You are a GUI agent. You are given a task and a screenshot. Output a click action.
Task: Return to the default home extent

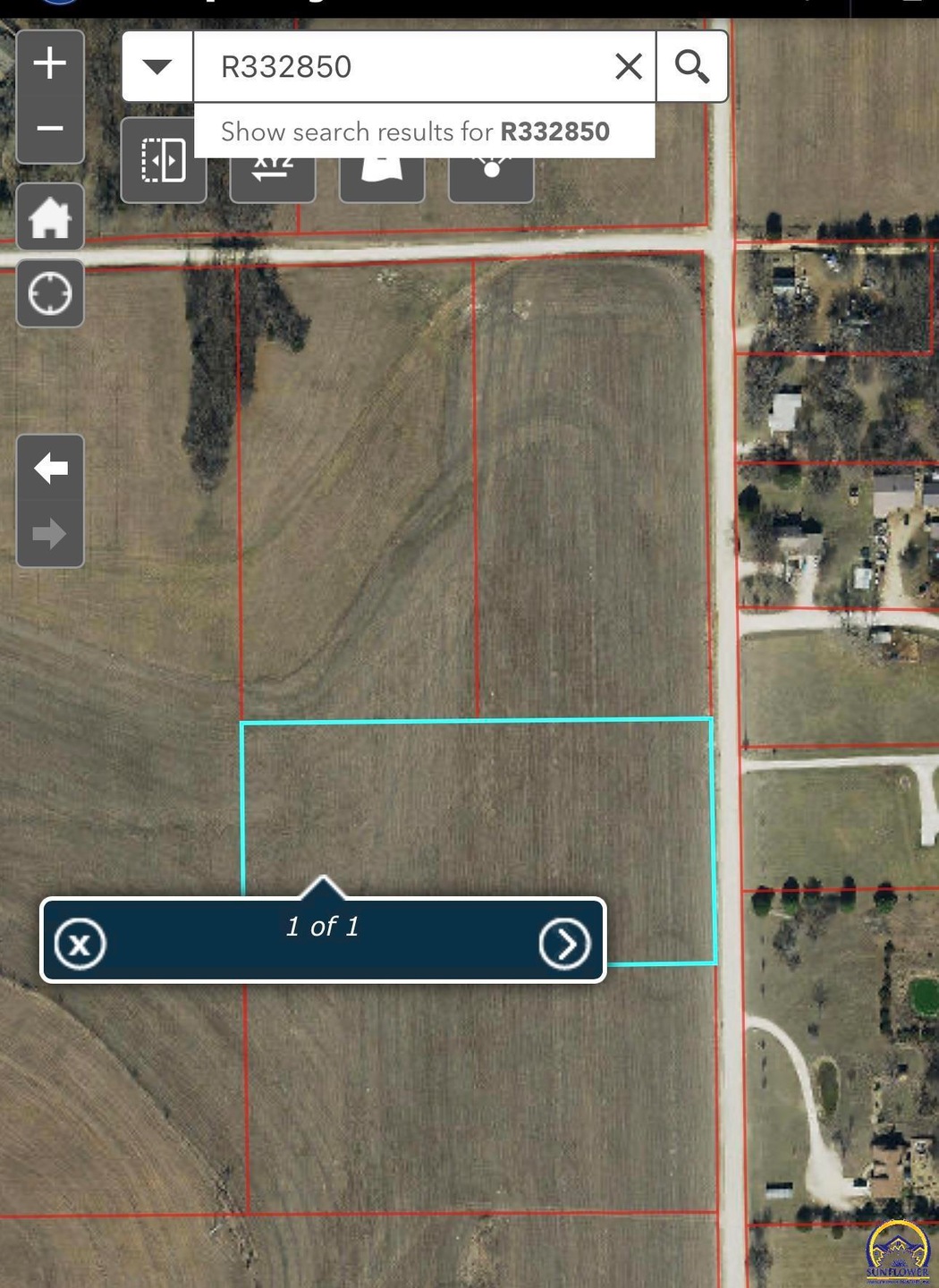pyautogui.click(x=50, y=217)
